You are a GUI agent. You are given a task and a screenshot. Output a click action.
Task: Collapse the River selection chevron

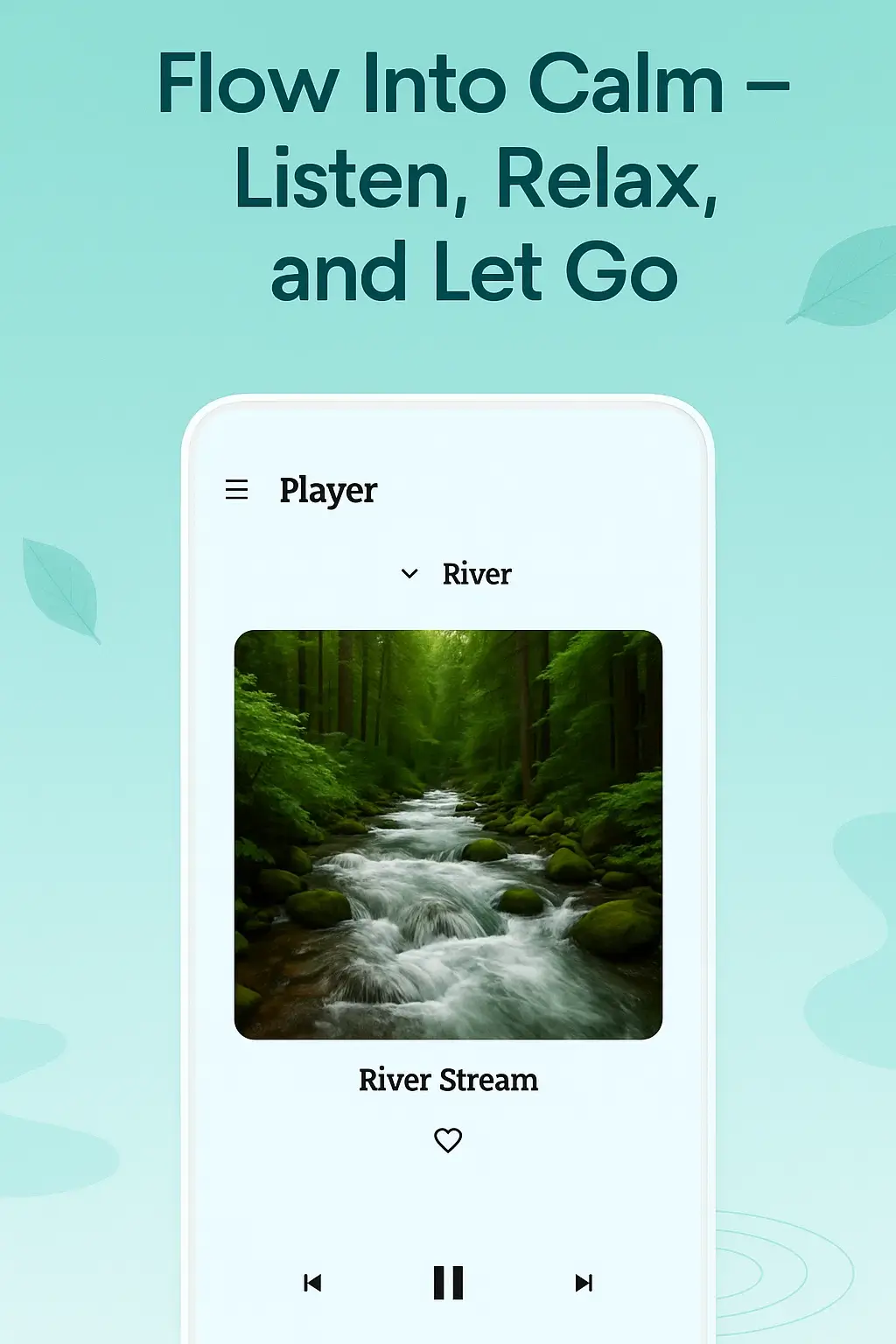[x=408, y=575]
